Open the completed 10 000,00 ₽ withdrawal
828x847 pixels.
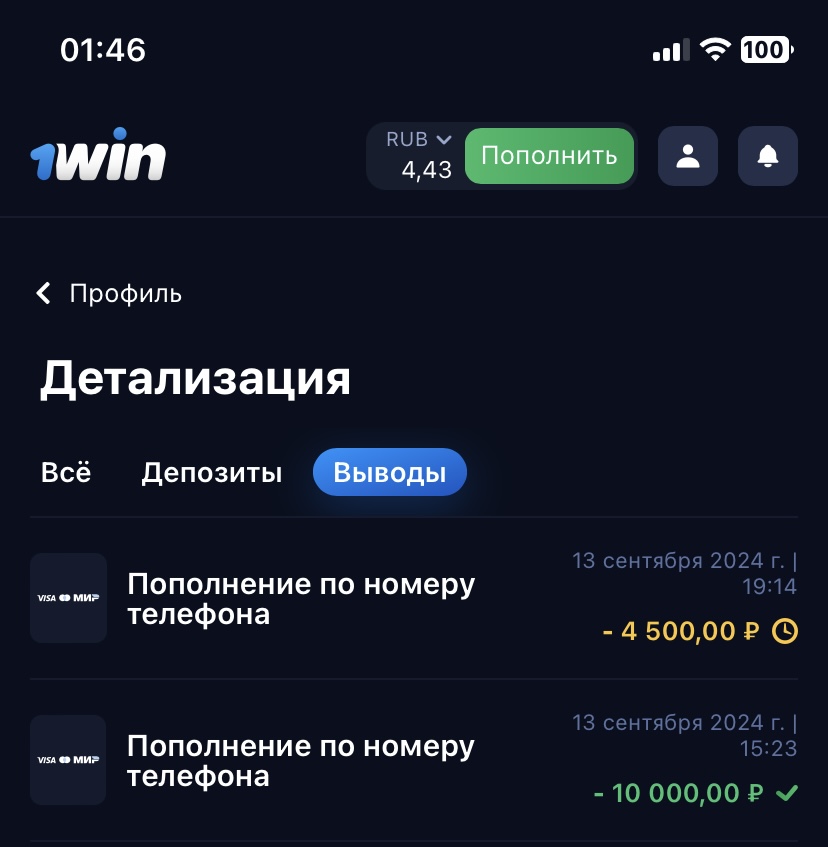coord(413,760)
